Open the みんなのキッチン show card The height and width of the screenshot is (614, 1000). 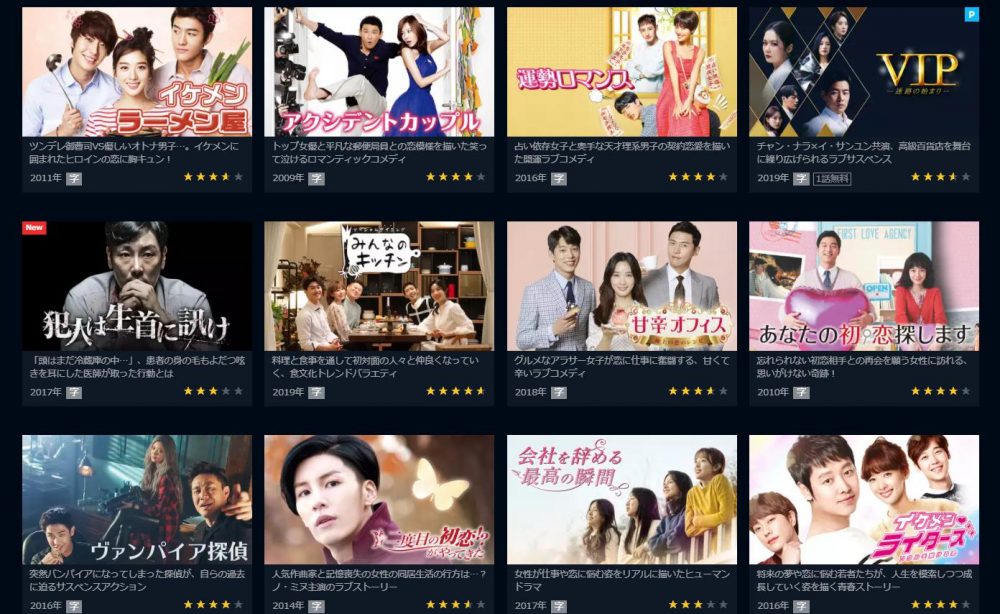point(379,286)
